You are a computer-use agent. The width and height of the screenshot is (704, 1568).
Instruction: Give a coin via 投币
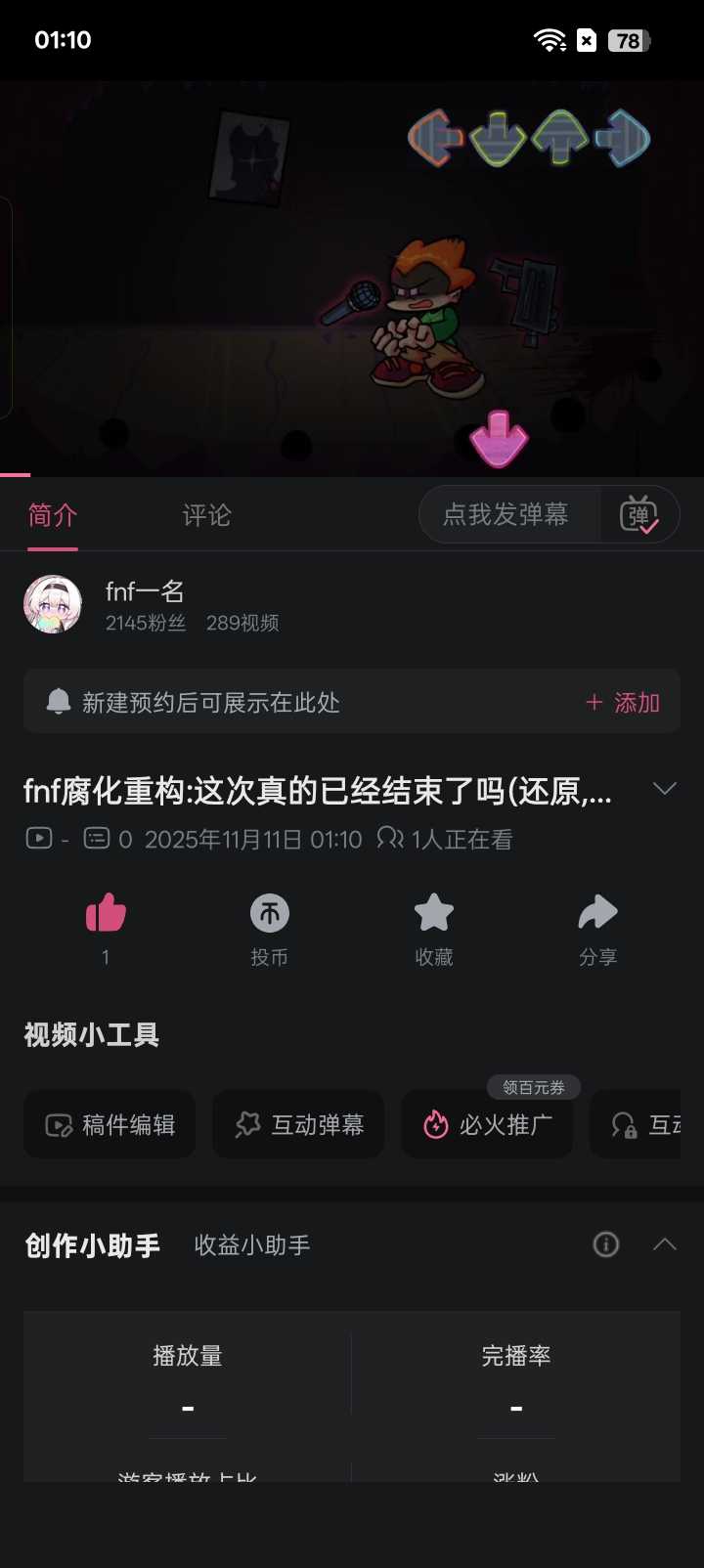pos(270,914)
